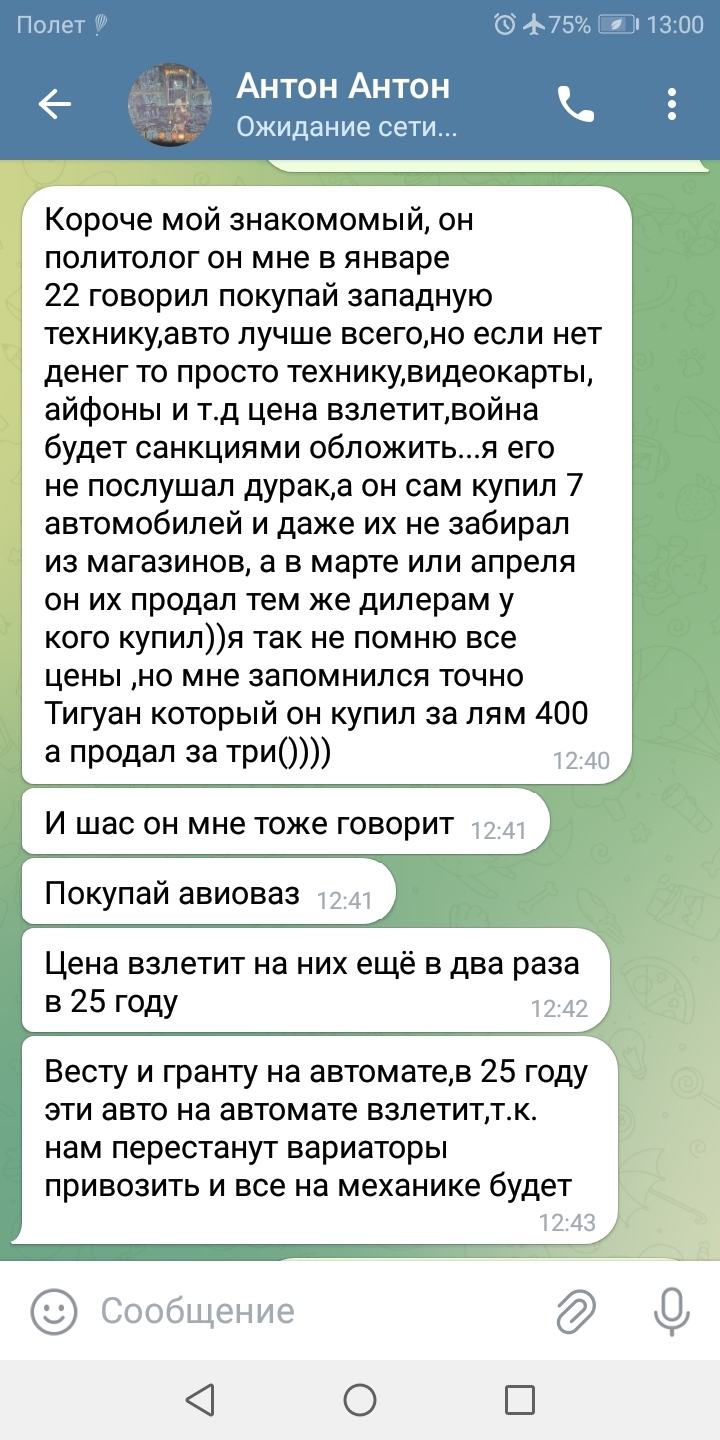This screenshot has width=720, height=1440.
Task: Open recent apps from the navigation bar
Action: click(x=519, y=1400)
